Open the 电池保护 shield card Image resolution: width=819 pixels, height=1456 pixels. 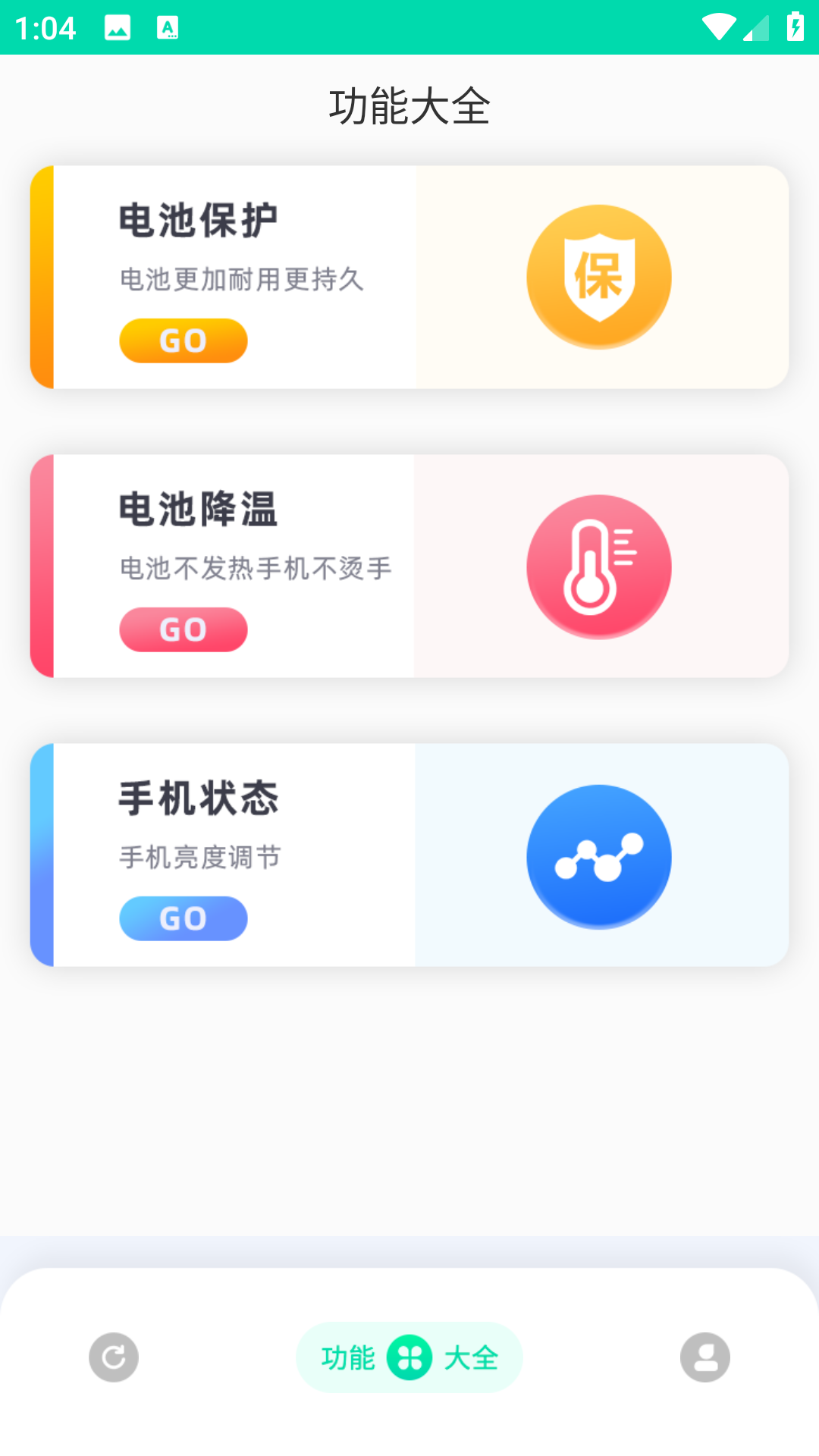coord(599,278)
